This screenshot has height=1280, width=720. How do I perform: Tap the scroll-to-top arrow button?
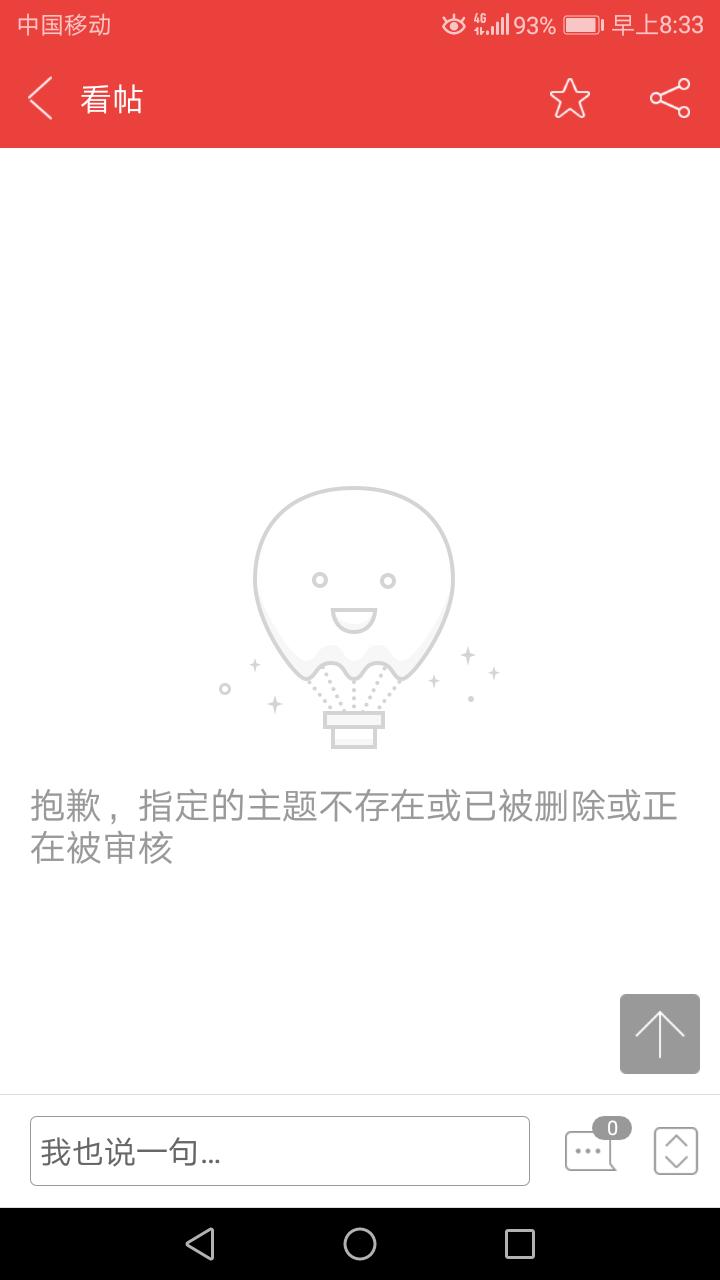pyautogui.click(x=660, y=1034)
